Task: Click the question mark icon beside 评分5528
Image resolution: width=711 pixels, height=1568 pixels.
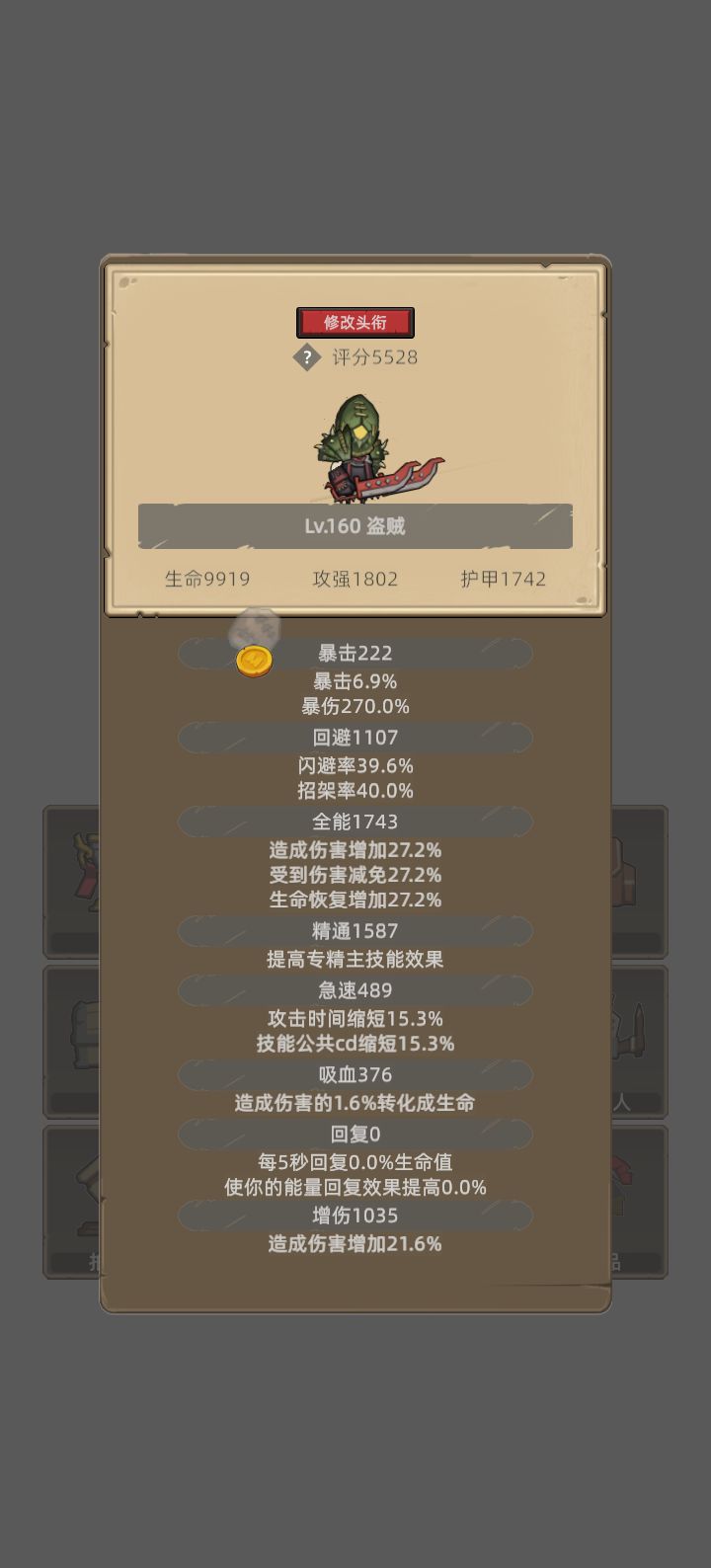Action: [307, 358]
